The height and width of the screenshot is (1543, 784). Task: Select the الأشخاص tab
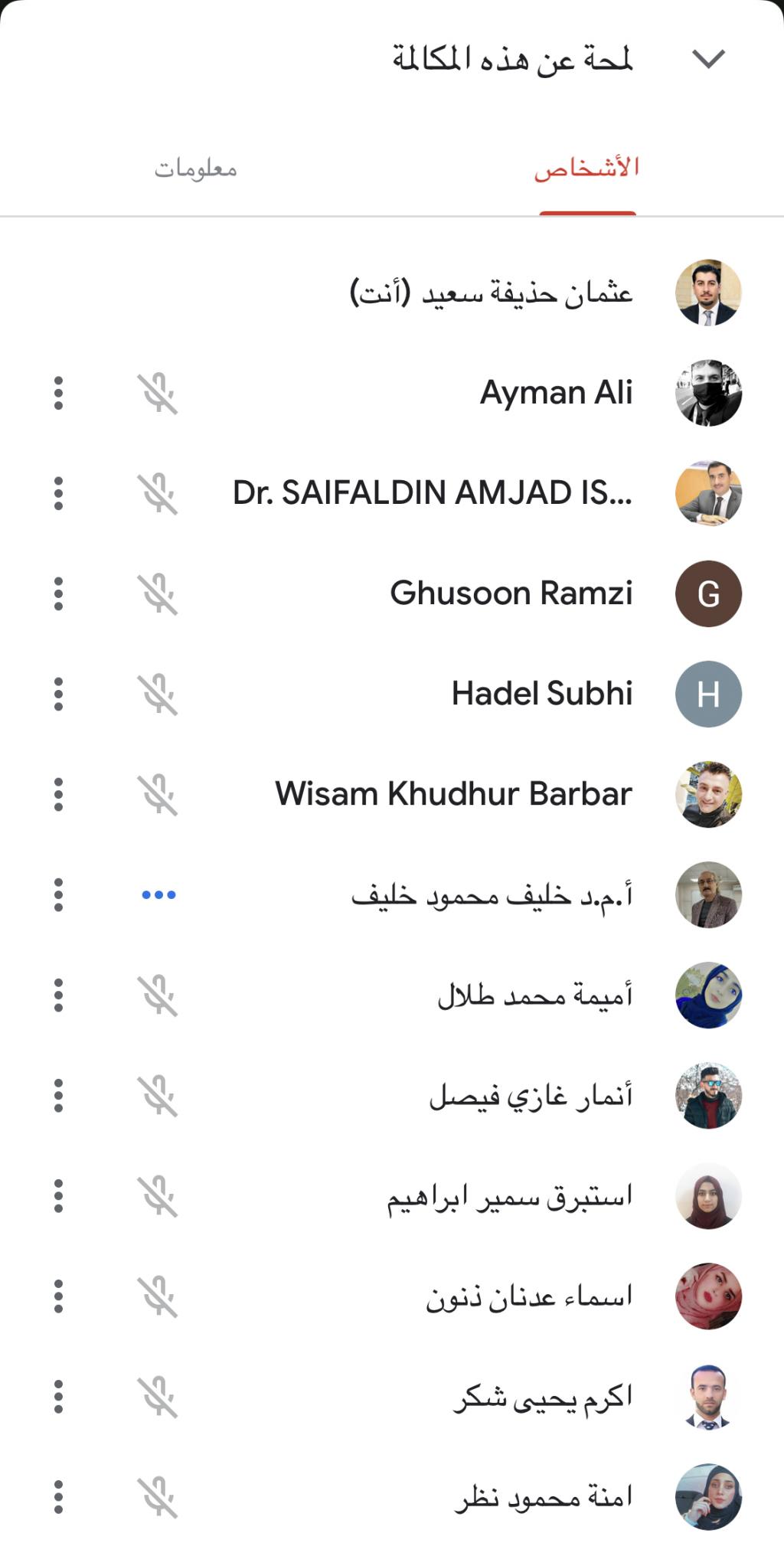(587, 168)
